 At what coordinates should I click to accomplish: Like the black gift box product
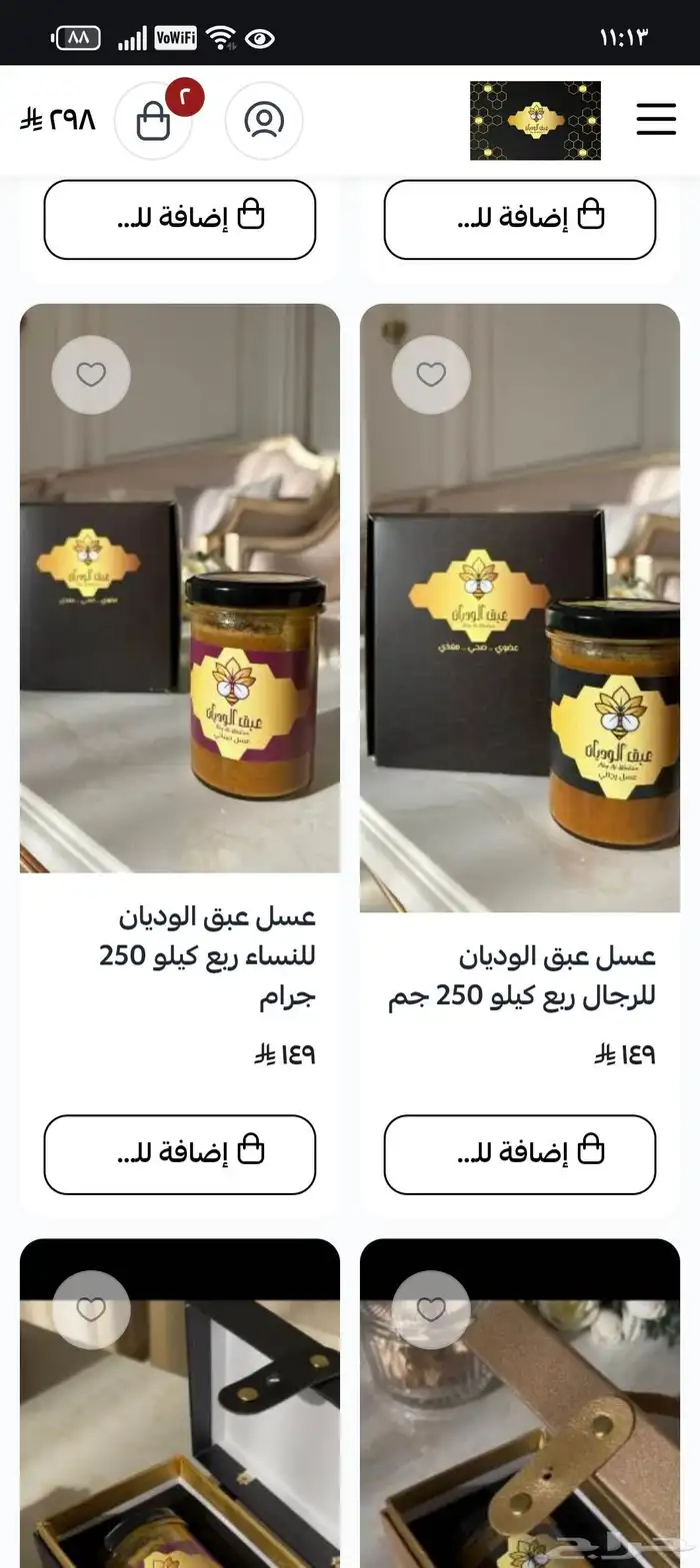point(91,1309)
